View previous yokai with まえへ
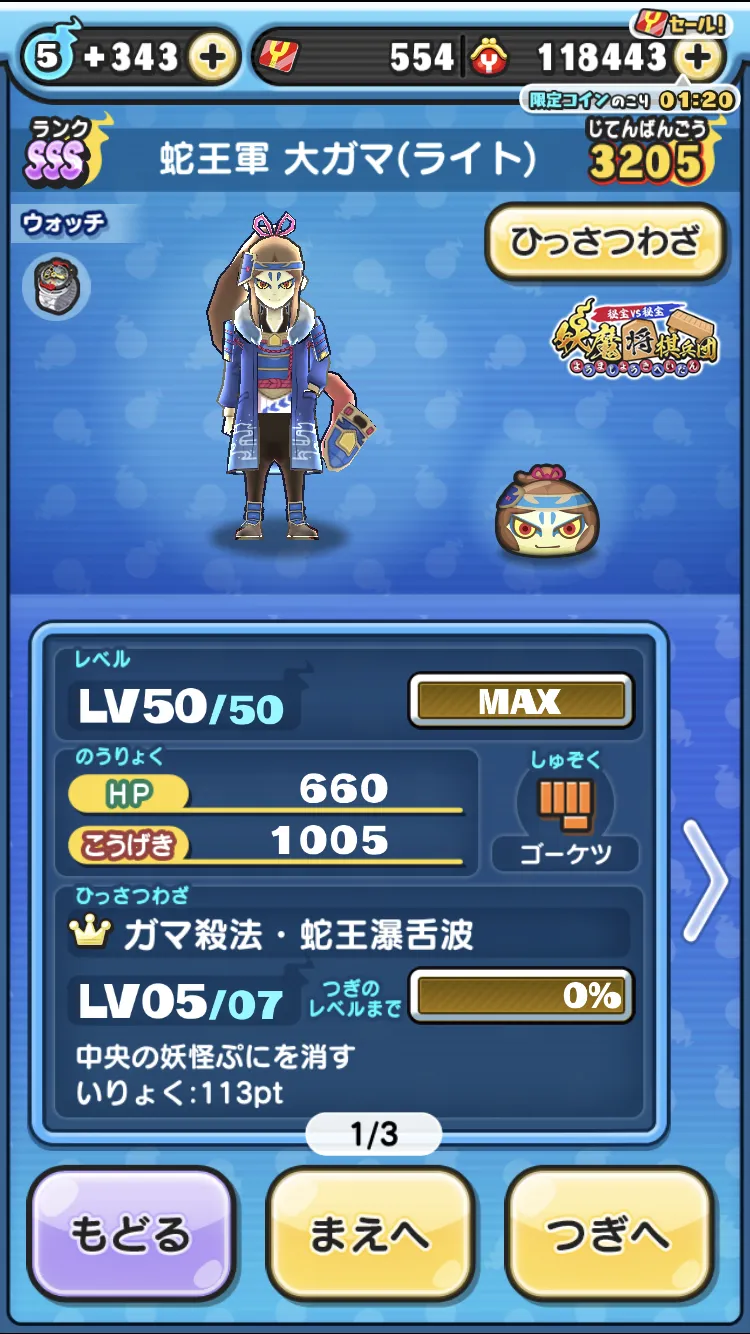 [370, 1233]
